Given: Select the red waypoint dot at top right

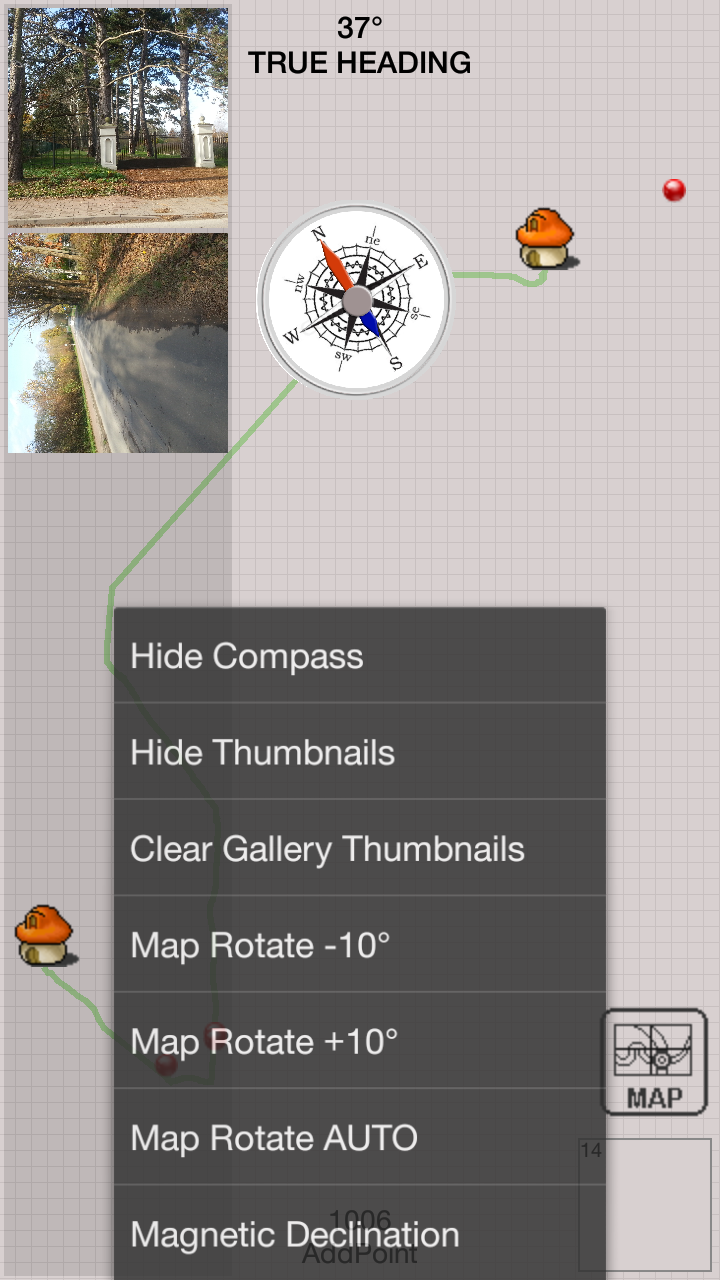Looking at the screenshot, I should click(x=674, y=190).
